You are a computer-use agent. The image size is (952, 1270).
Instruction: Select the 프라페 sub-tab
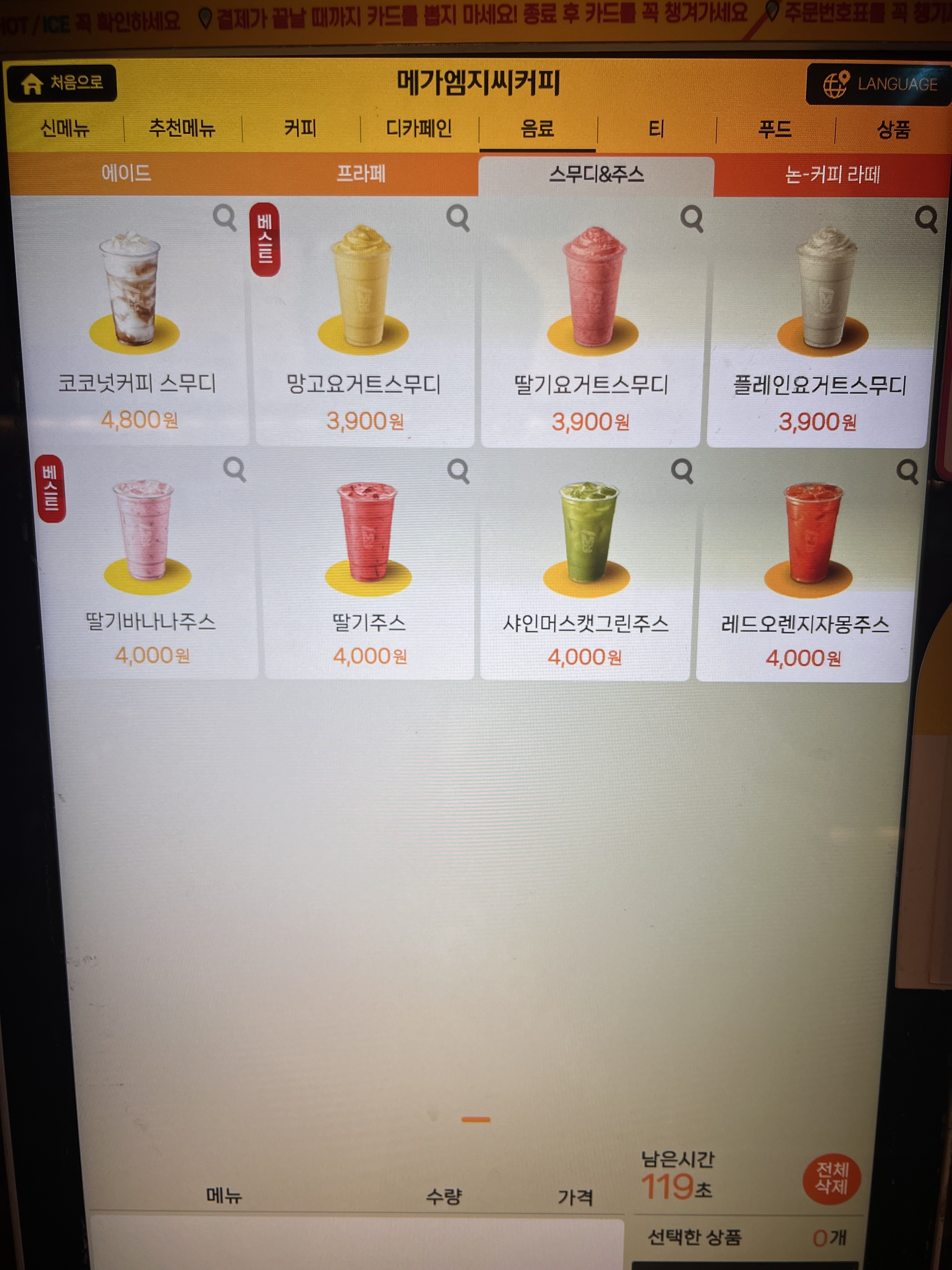361,173
